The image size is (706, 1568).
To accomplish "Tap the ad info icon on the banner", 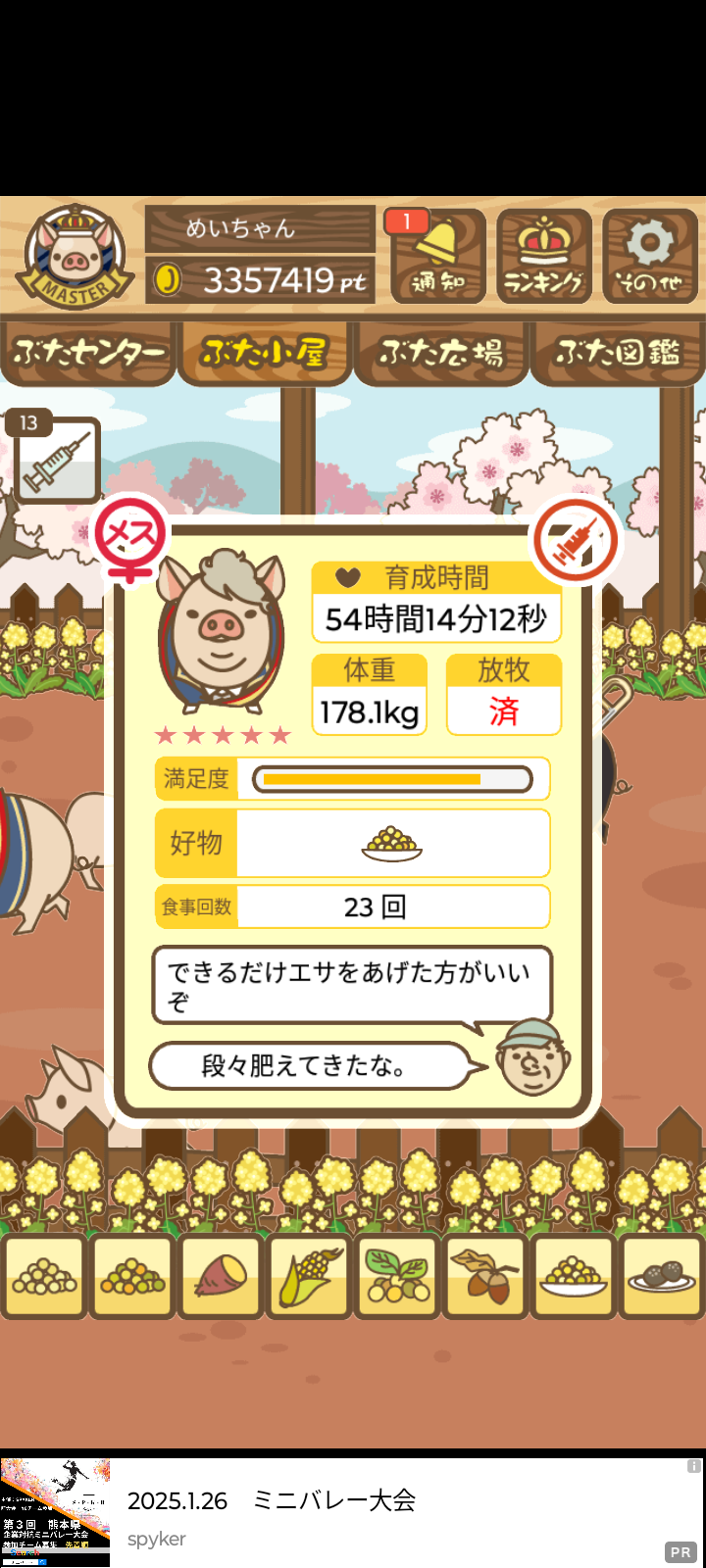I will (693, 1466).
